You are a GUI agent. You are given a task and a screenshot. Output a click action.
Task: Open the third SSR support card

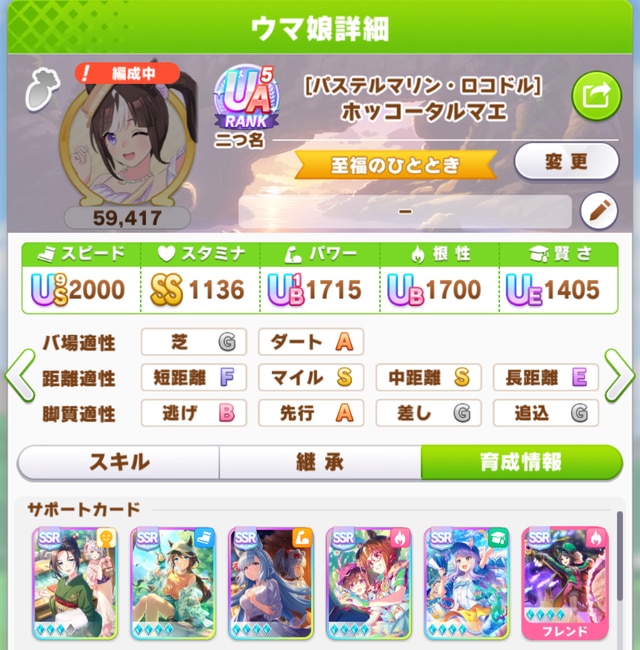pos(270,583)
